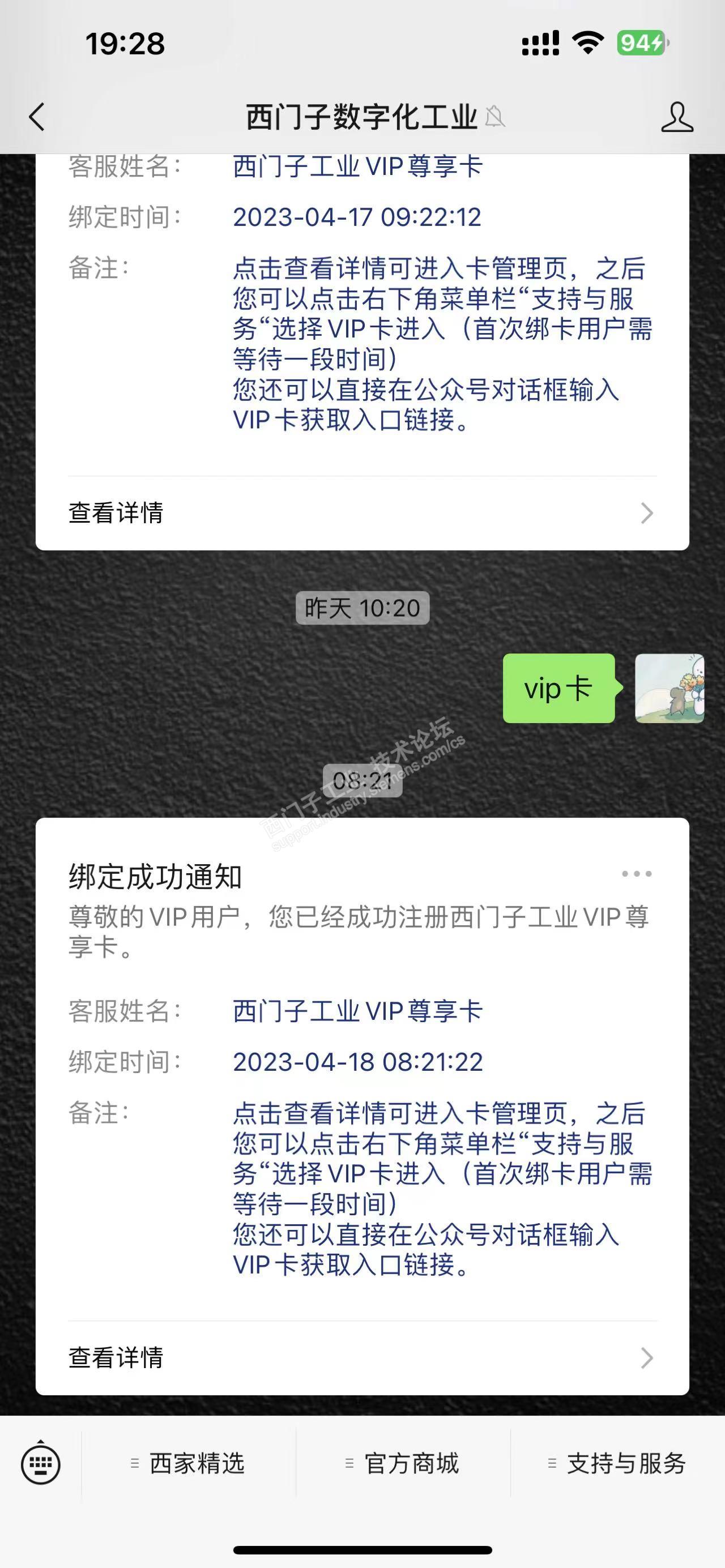Expand the 支持与服务 menu
The height and width of the screenshot is (1568, 725).
point(618,1463)
